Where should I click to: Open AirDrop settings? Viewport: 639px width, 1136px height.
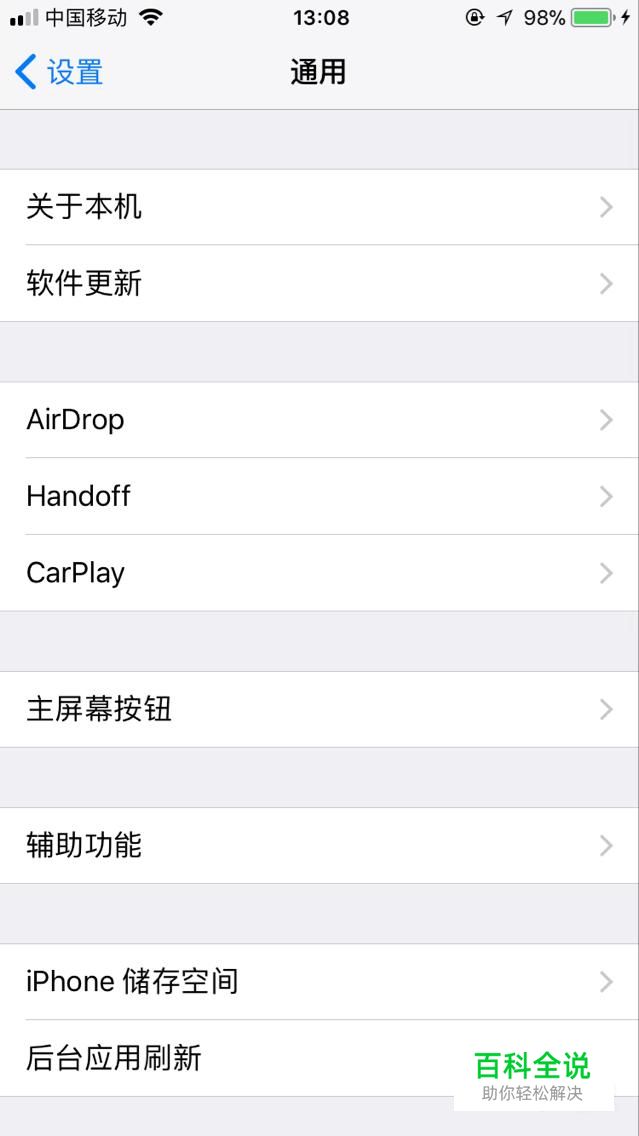(320, 420)
